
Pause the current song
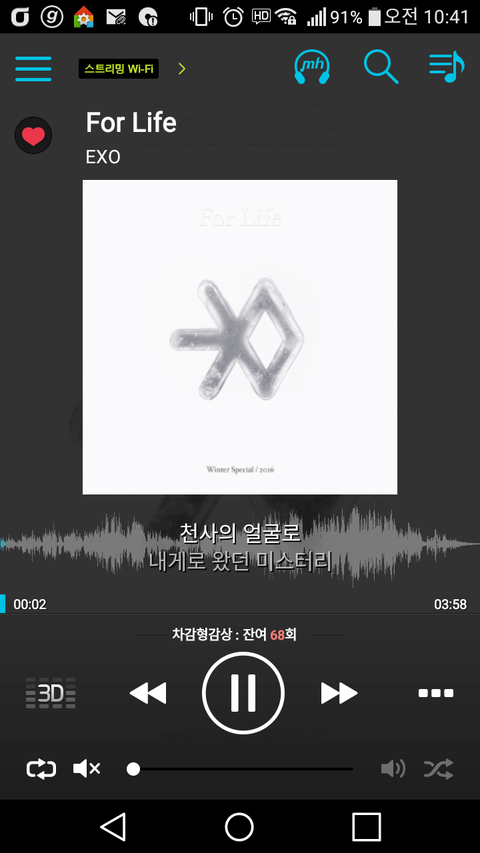click(x=243, y=693)
